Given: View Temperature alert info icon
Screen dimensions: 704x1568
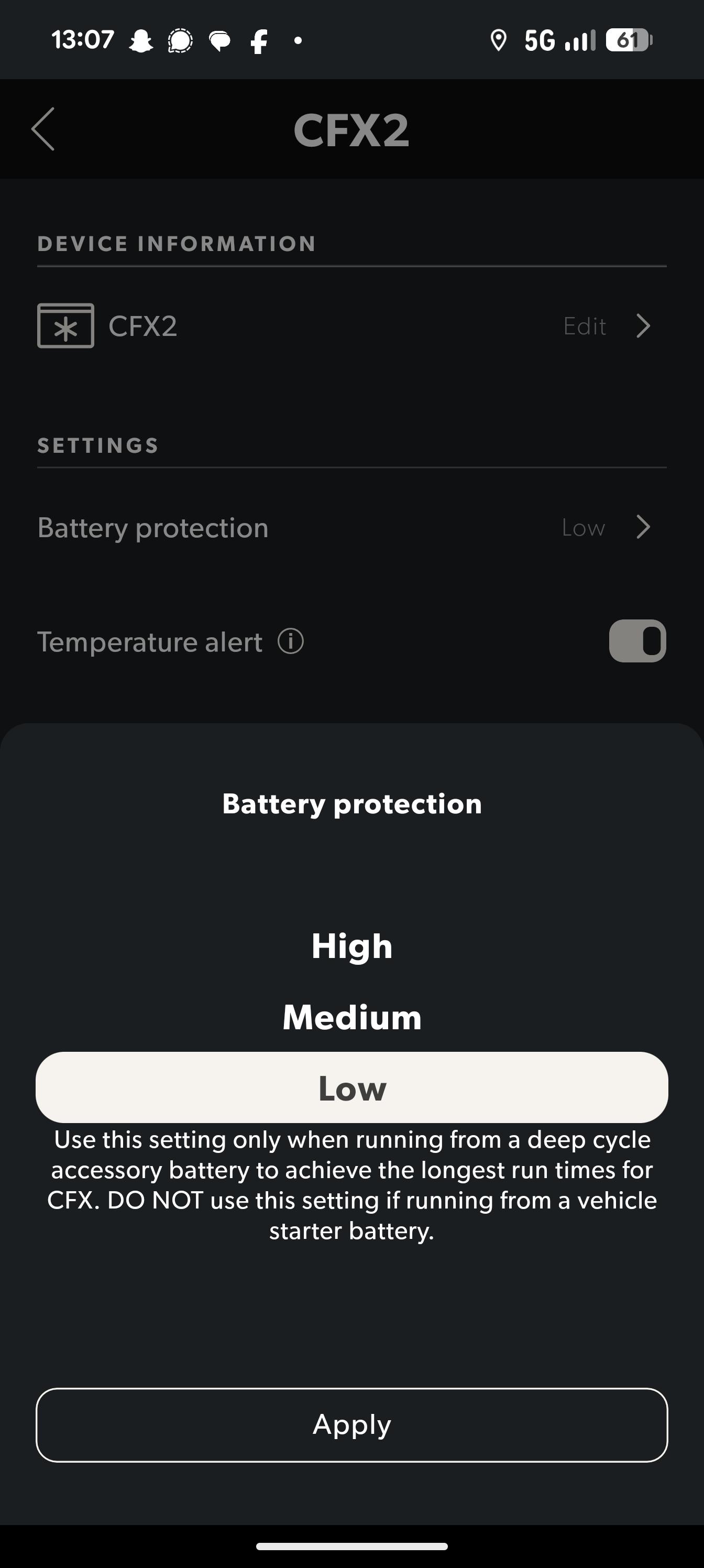Looking at the screenshot, I should point(291,641).
